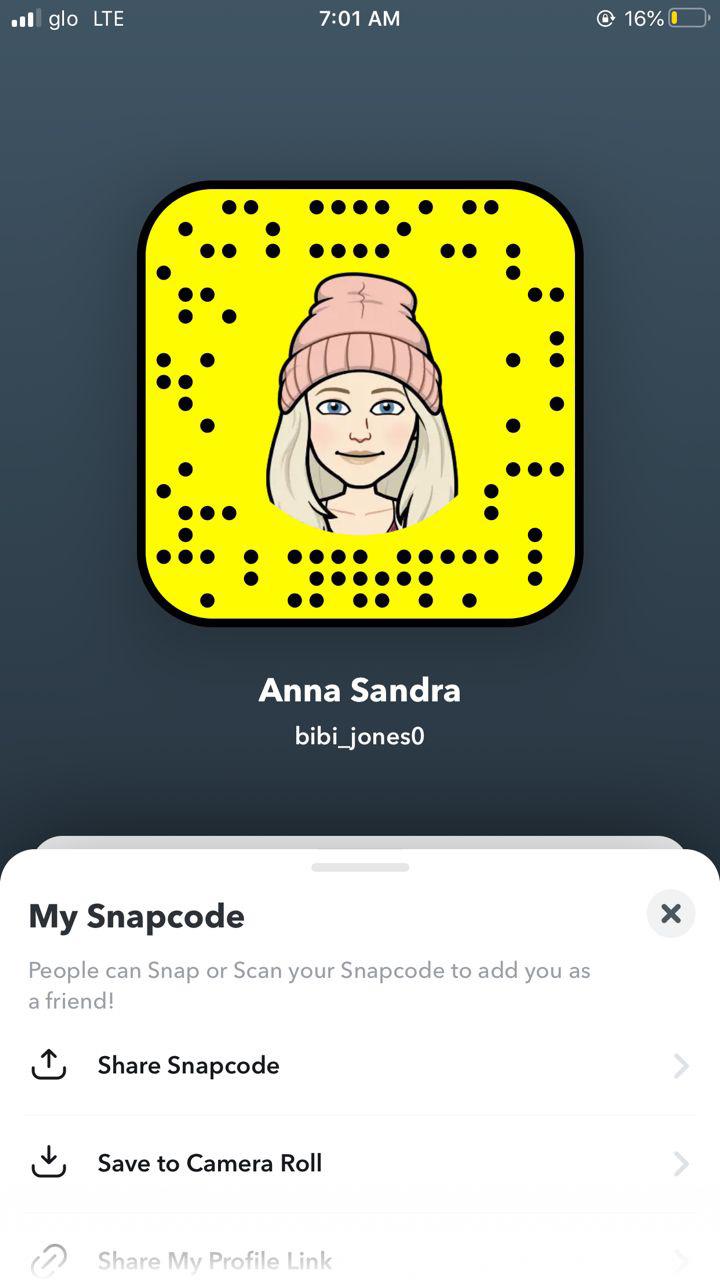
Task: Close the My Snapcode sheet
Action: (670, 913)
